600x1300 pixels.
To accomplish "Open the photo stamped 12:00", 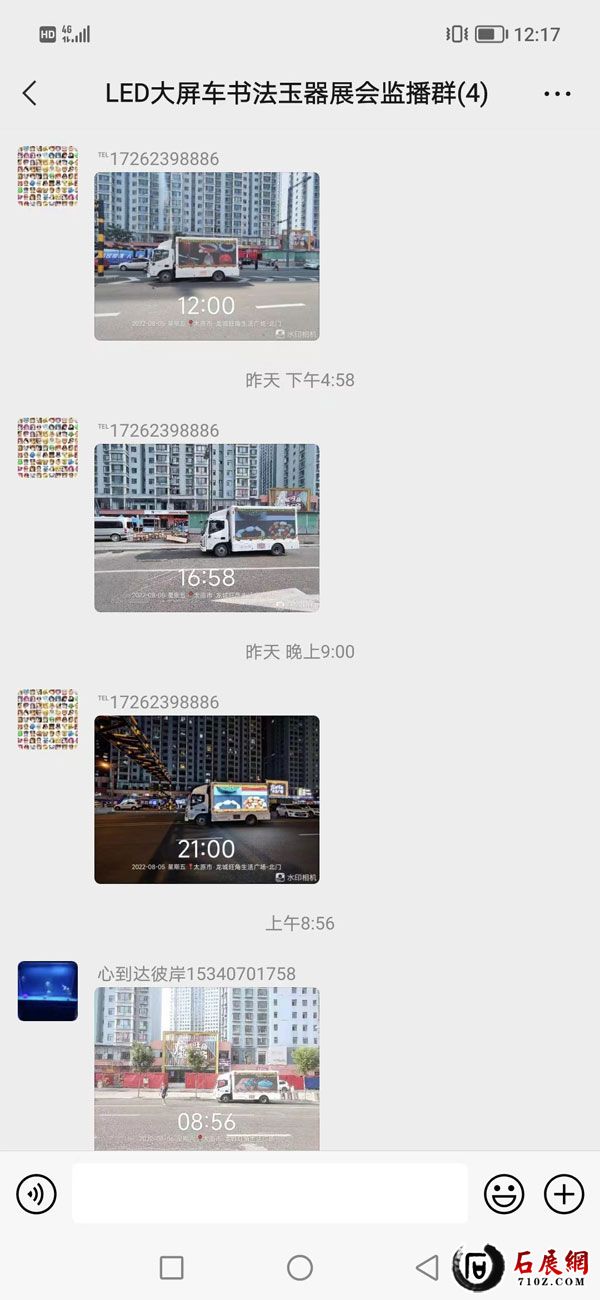I will [207, 256].
